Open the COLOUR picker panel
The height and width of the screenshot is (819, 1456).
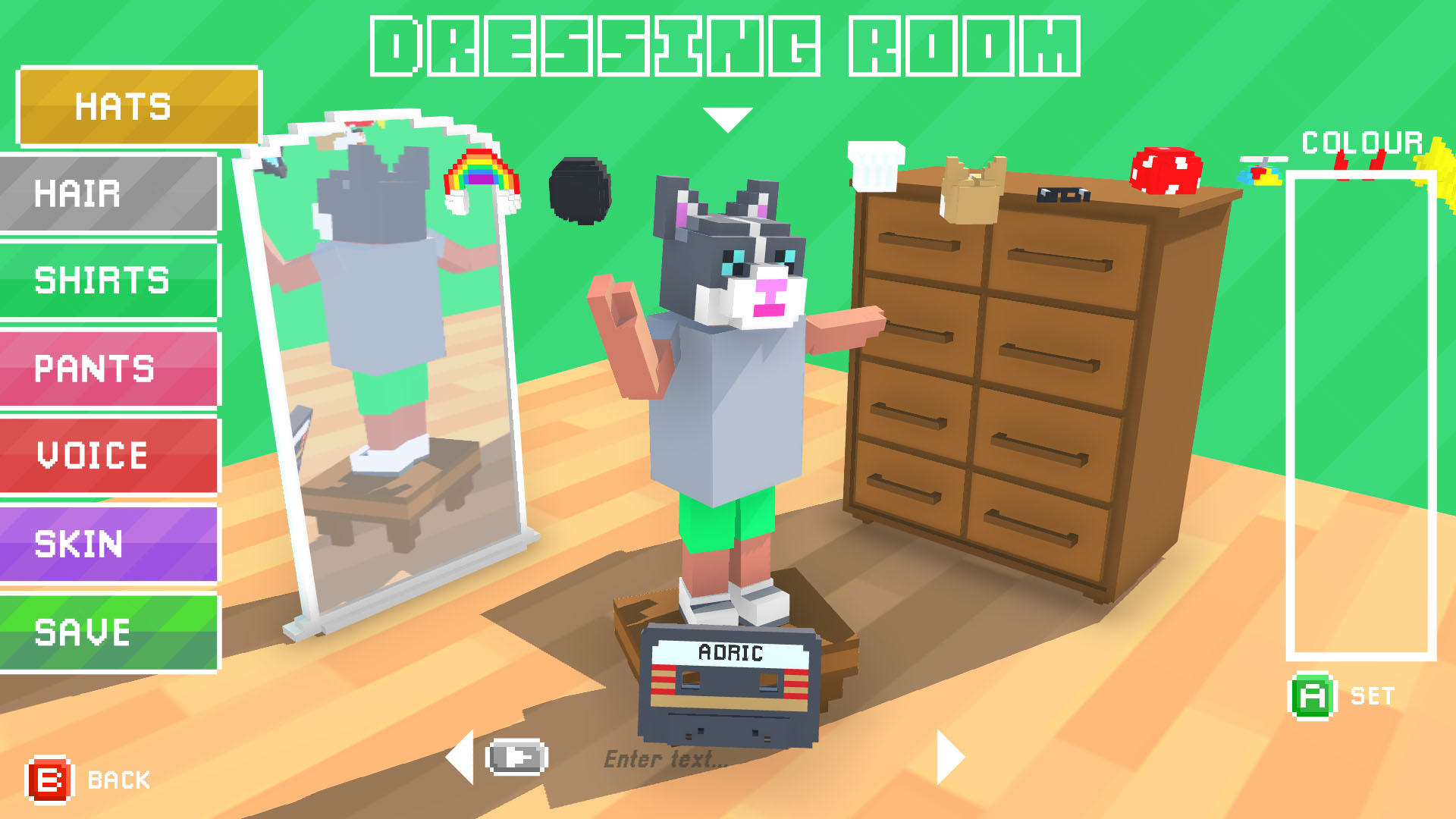tap(1360, 413)
